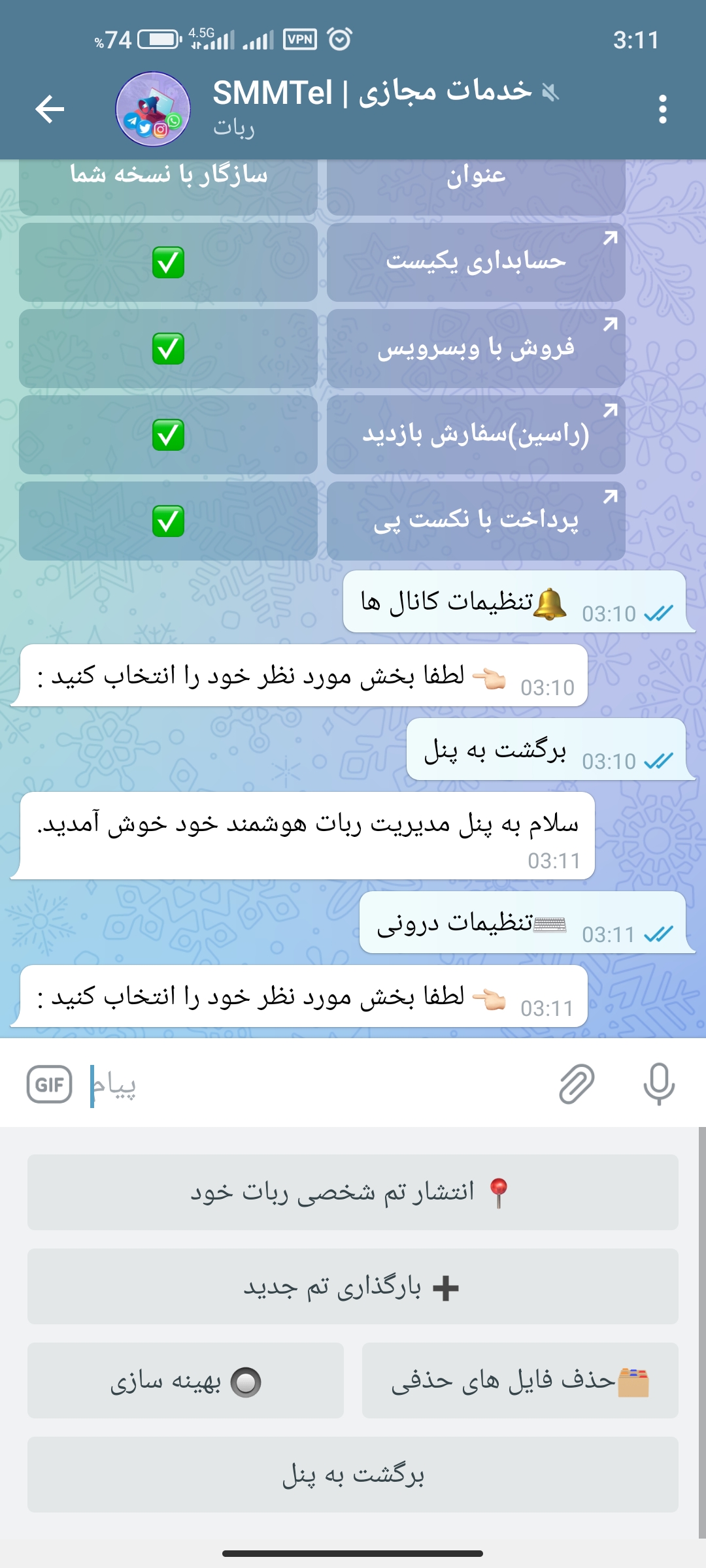706x1568 pixels.
Task: Open the GIF picker
Action: pyautogui.click(x=50, y=1085)
